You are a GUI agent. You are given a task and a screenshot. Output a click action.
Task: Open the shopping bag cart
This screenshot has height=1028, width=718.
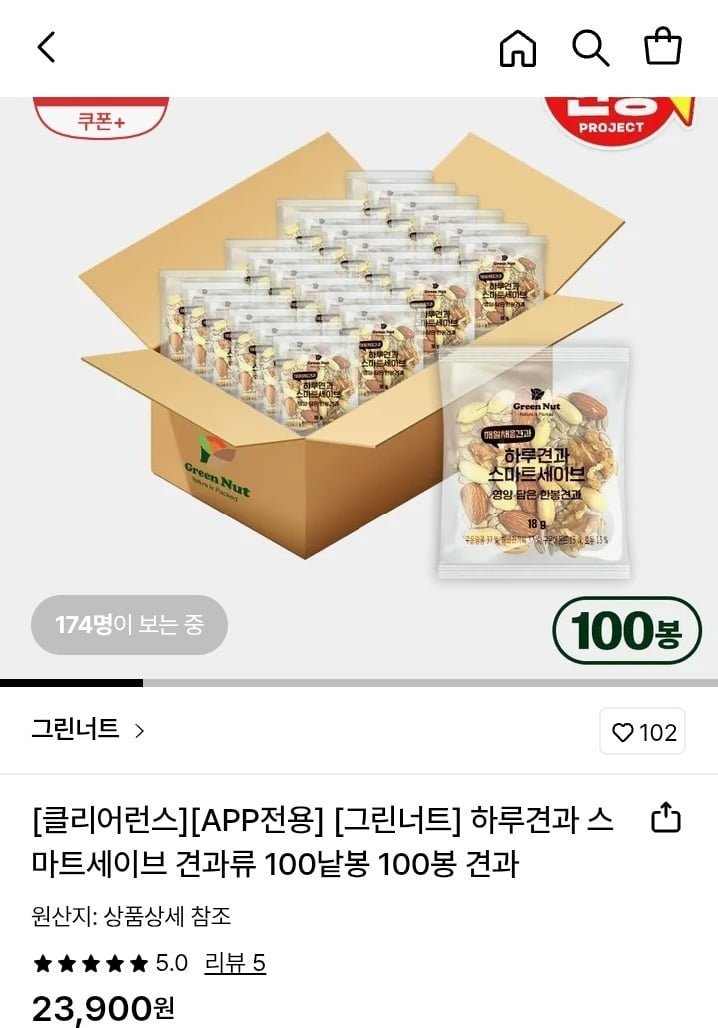point(662,47)
